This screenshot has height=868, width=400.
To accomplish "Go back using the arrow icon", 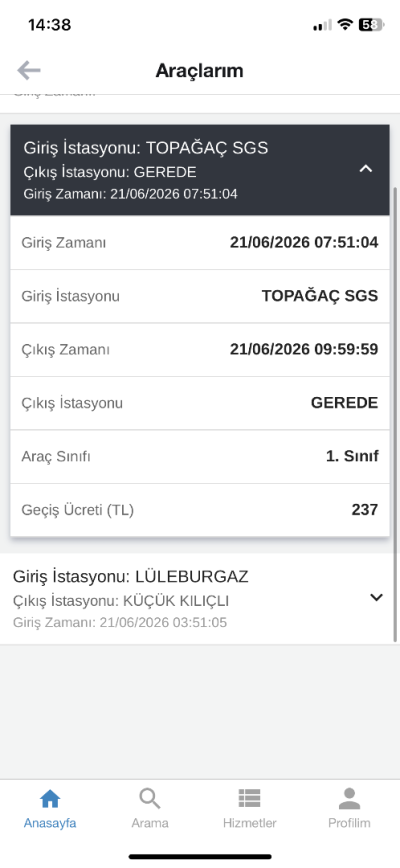I will pyautogui.click(x=29, y=70).
